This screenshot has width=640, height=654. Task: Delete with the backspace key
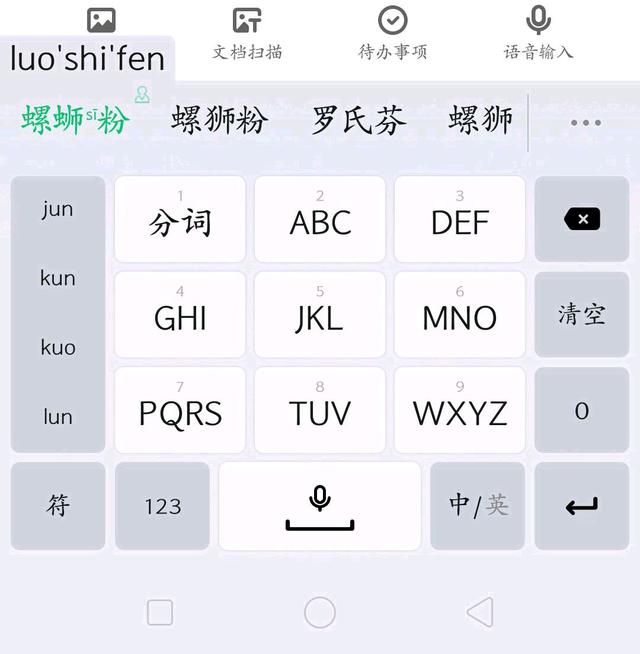click(581, 219)
